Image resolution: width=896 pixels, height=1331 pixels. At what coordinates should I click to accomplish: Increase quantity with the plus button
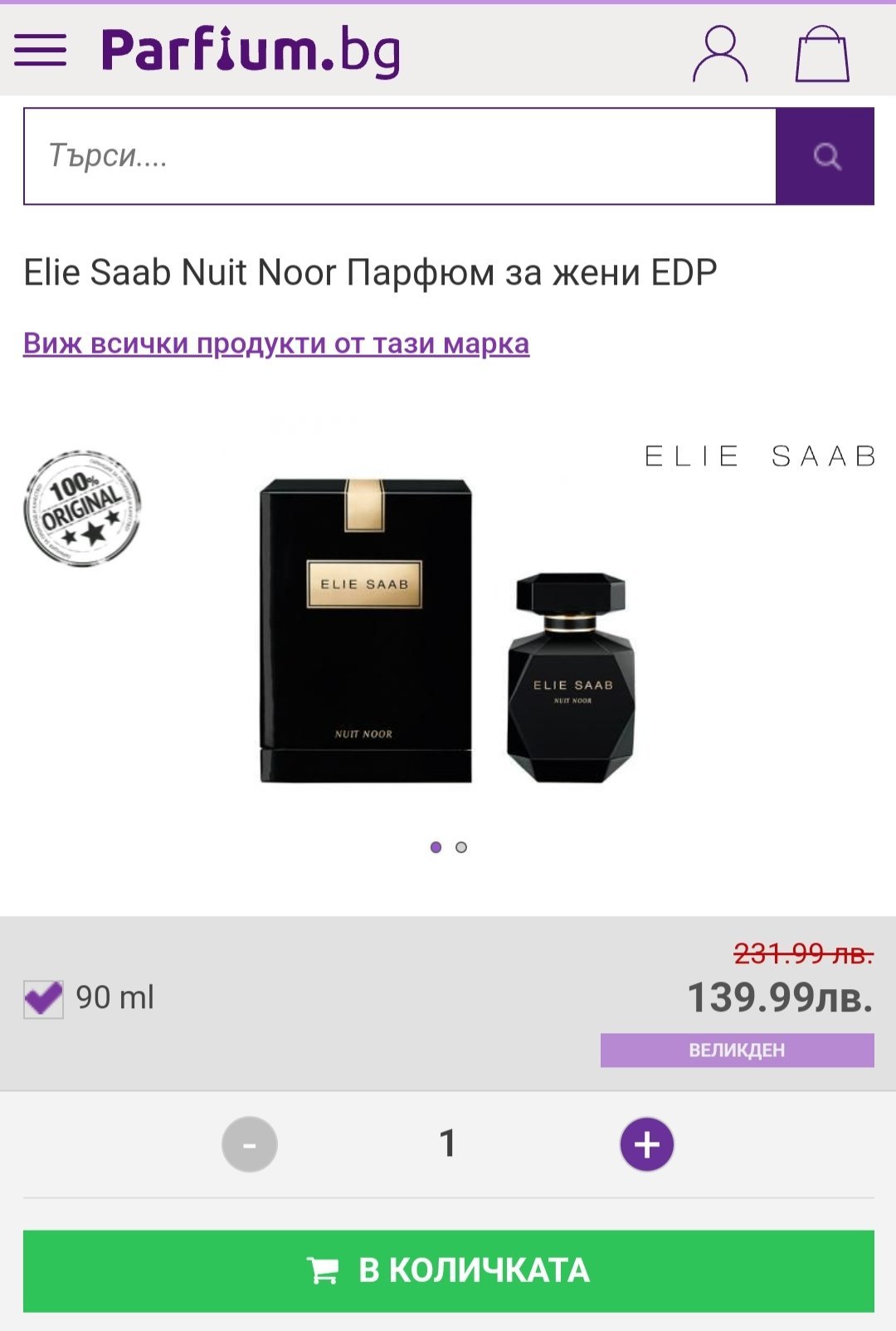[x=647, y=1144]
